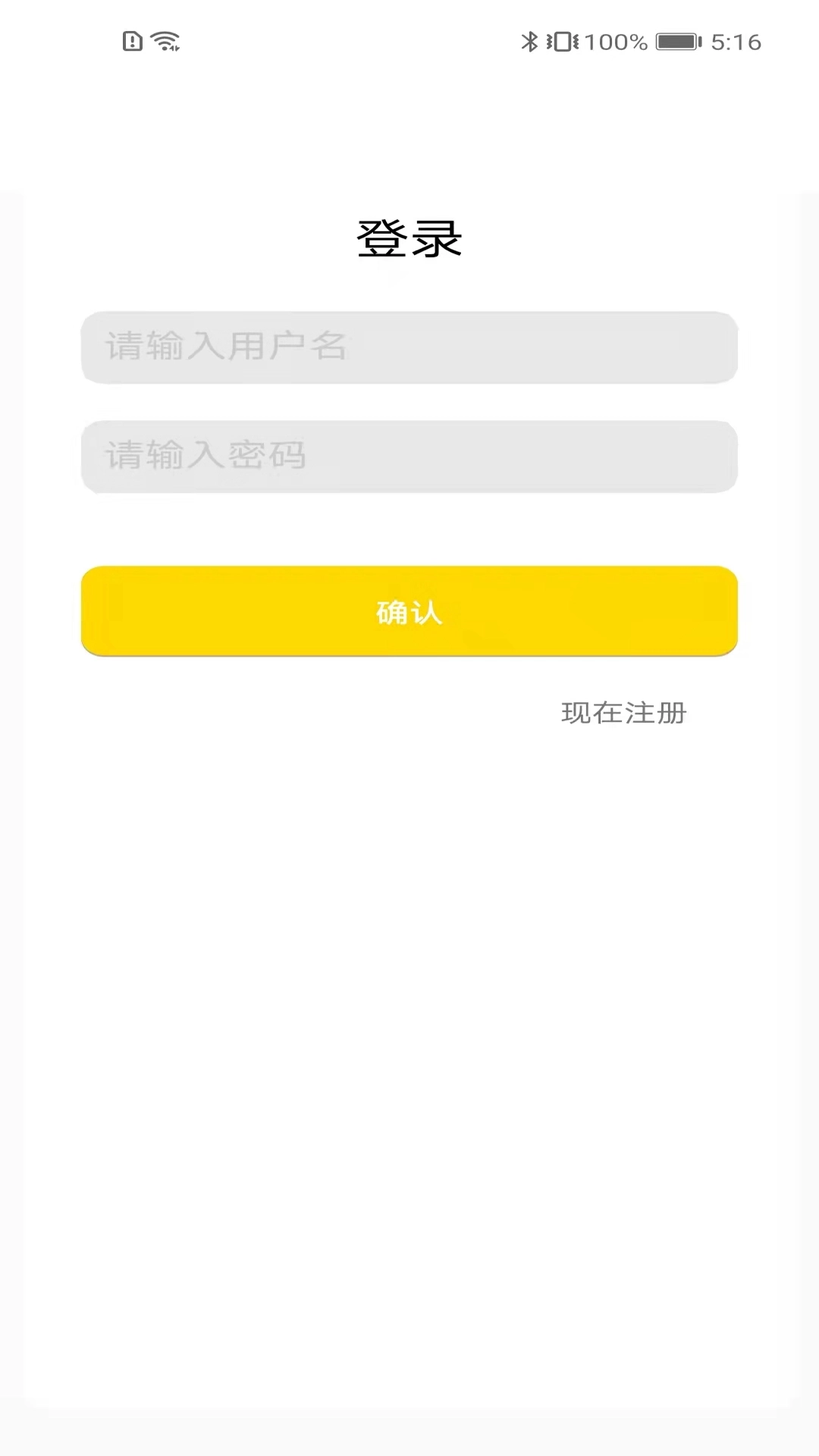Tap the battery level indicator icon

tap(677, 42)
